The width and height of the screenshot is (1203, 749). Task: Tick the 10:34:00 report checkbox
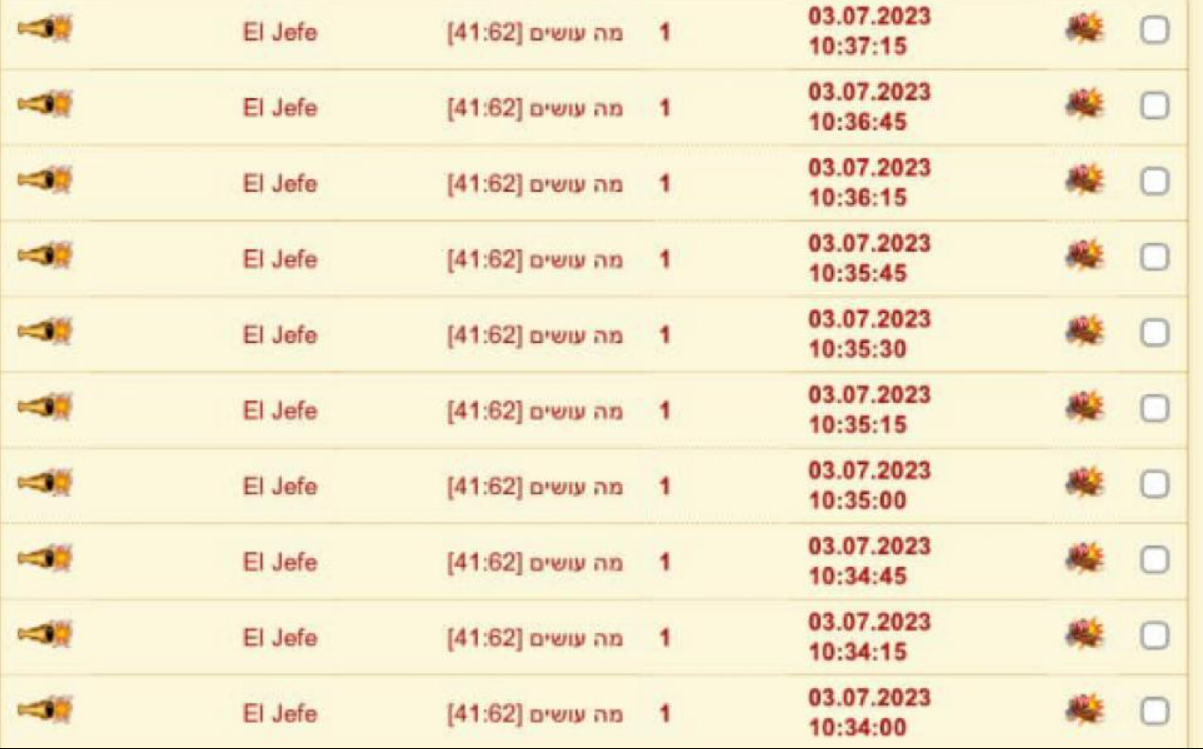[x=1154, y=712]
